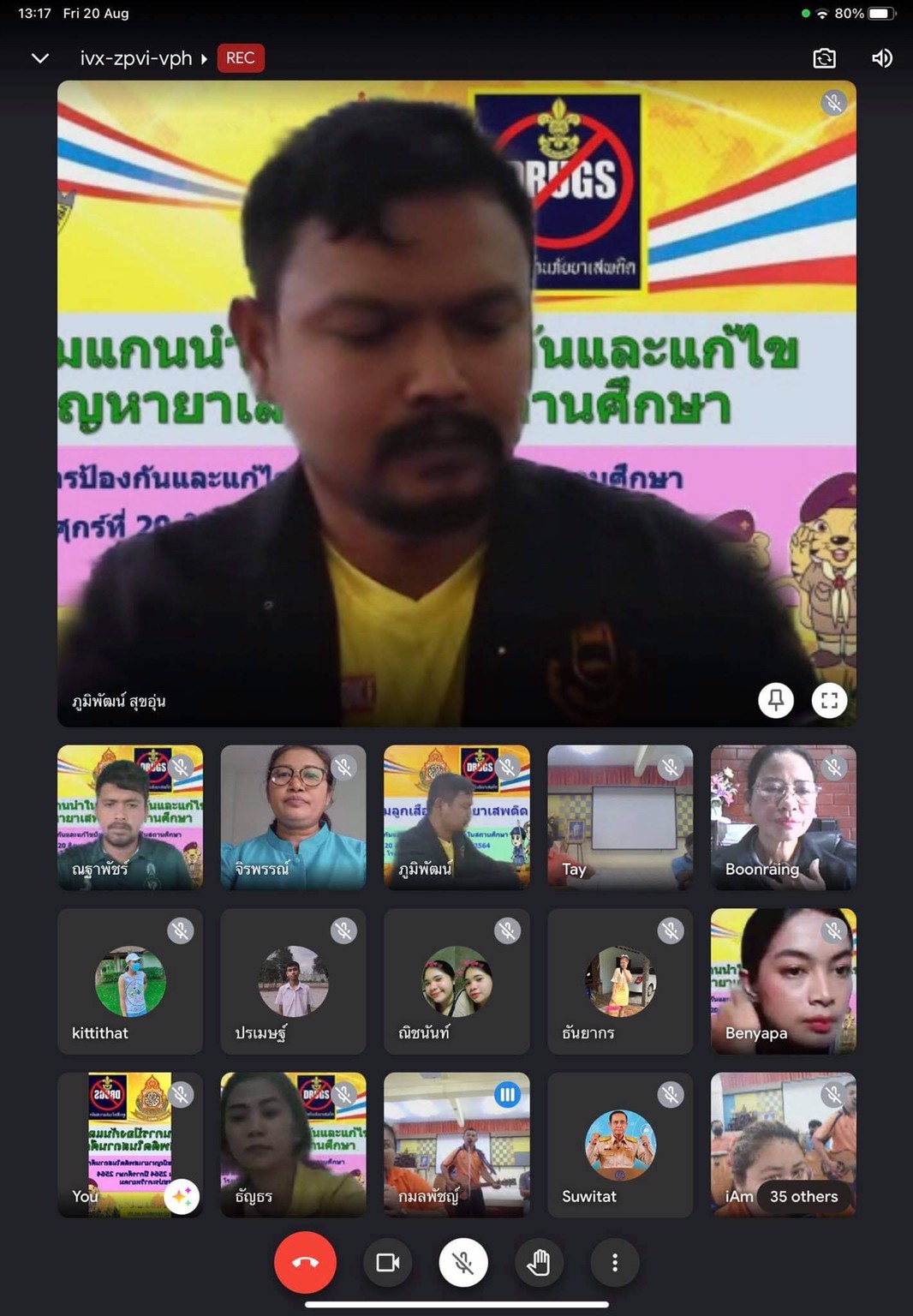The width and height of the screenshot is (913, 1316).
Task: Select Tay's video tile
Action: click(619, 817)
